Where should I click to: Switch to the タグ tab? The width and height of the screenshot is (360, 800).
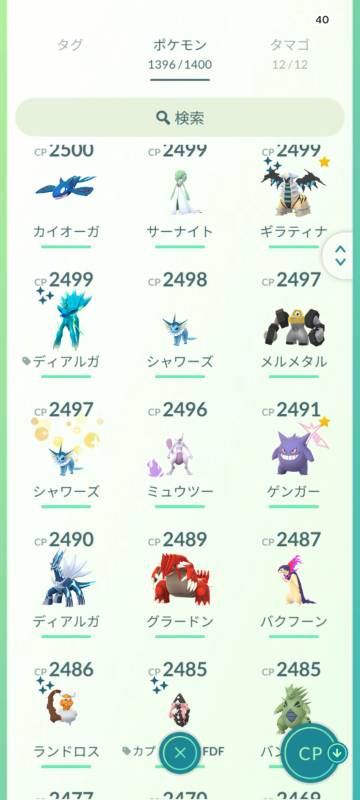coord(69,45)
